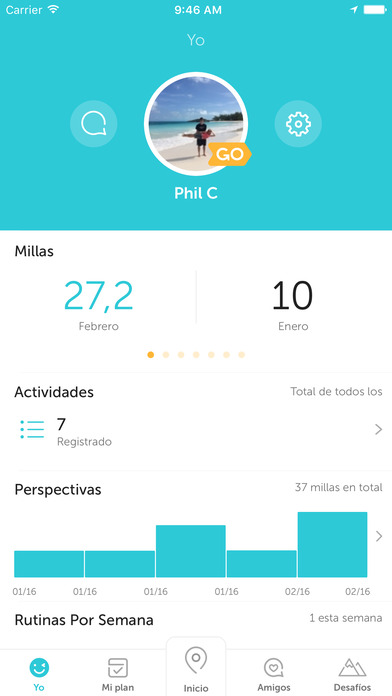Switch to the Desafíos tab
Screen dimensions: 392x696
(x=352, y=674)
